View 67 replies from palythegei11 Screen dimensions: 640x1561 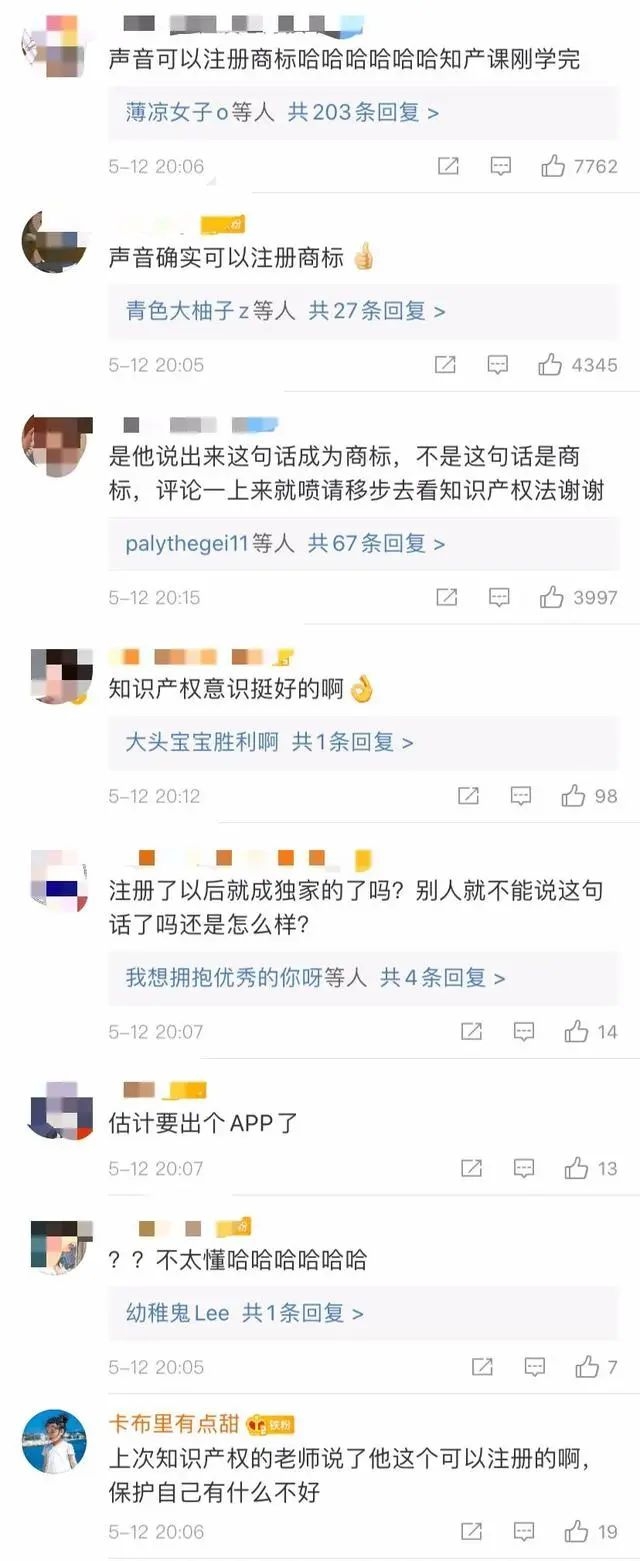[x=376, y=544]
